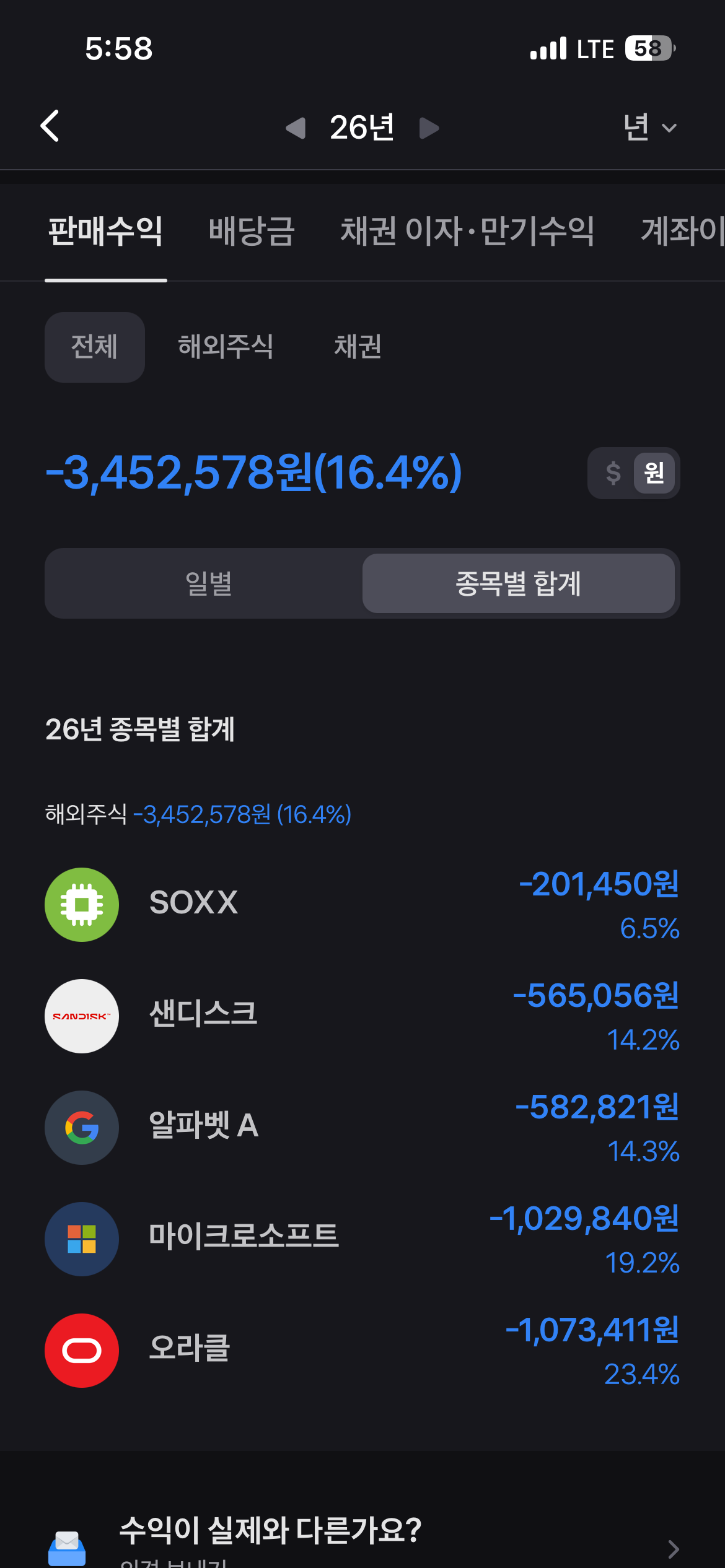Image resolution: width=725 pixels, height=1568 pixels.
Task: Filter by 채권
Action: click(358, 347)
